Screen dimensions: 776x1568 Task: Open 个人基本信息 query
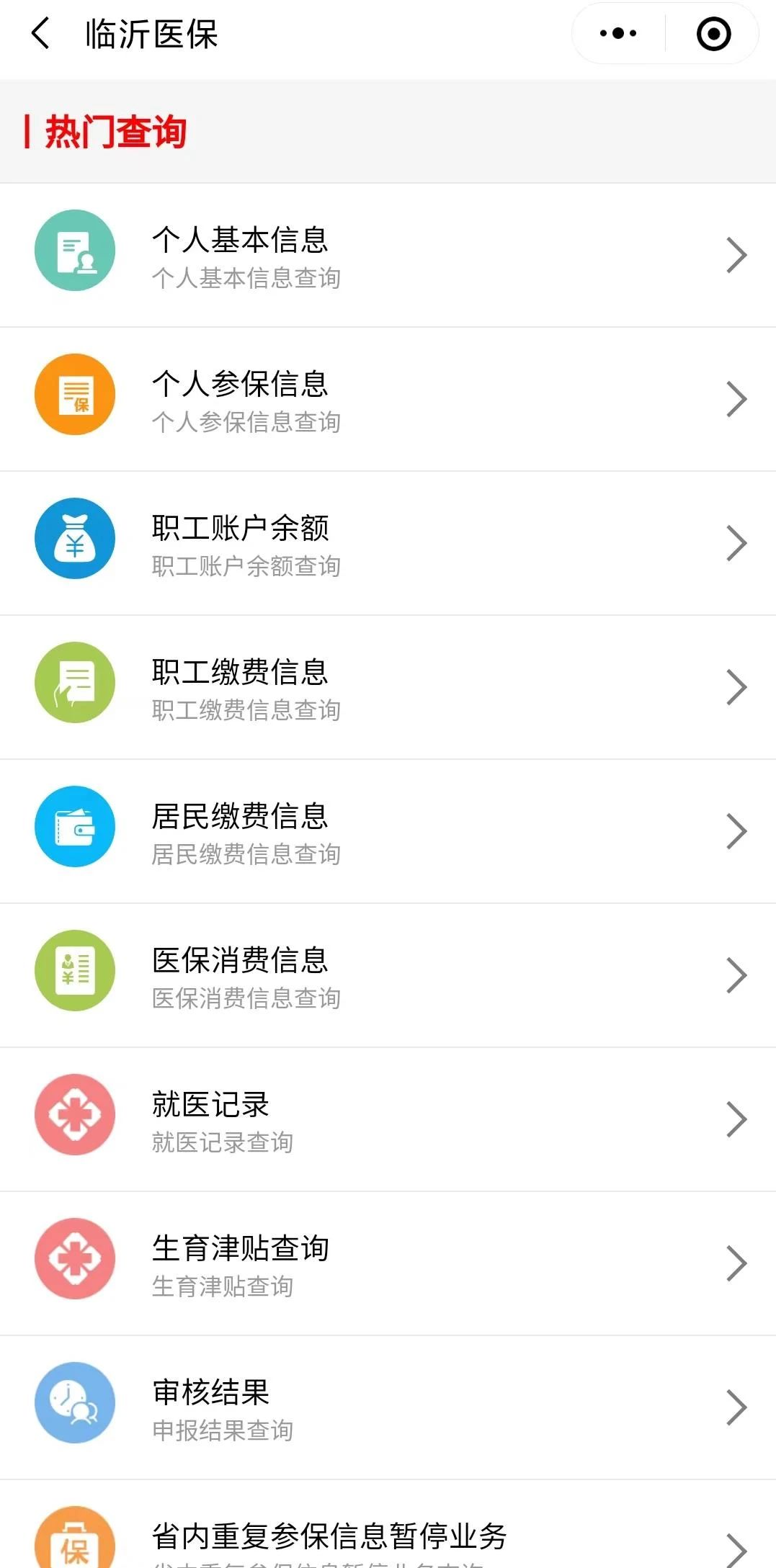(388, 255)
